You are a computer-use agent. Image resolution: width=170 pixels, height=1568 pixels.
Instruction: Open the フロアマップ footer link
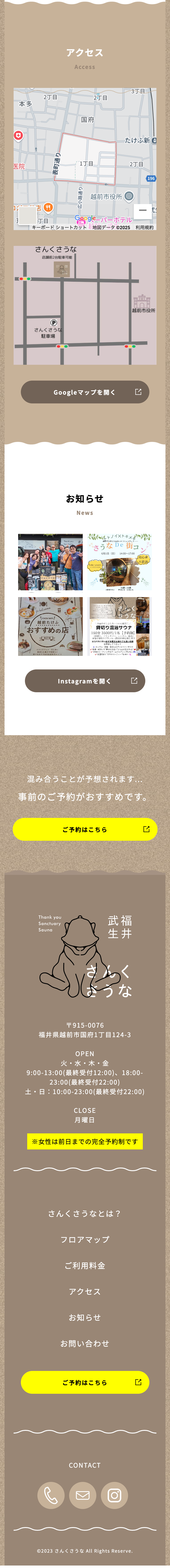coord(85,1222)
